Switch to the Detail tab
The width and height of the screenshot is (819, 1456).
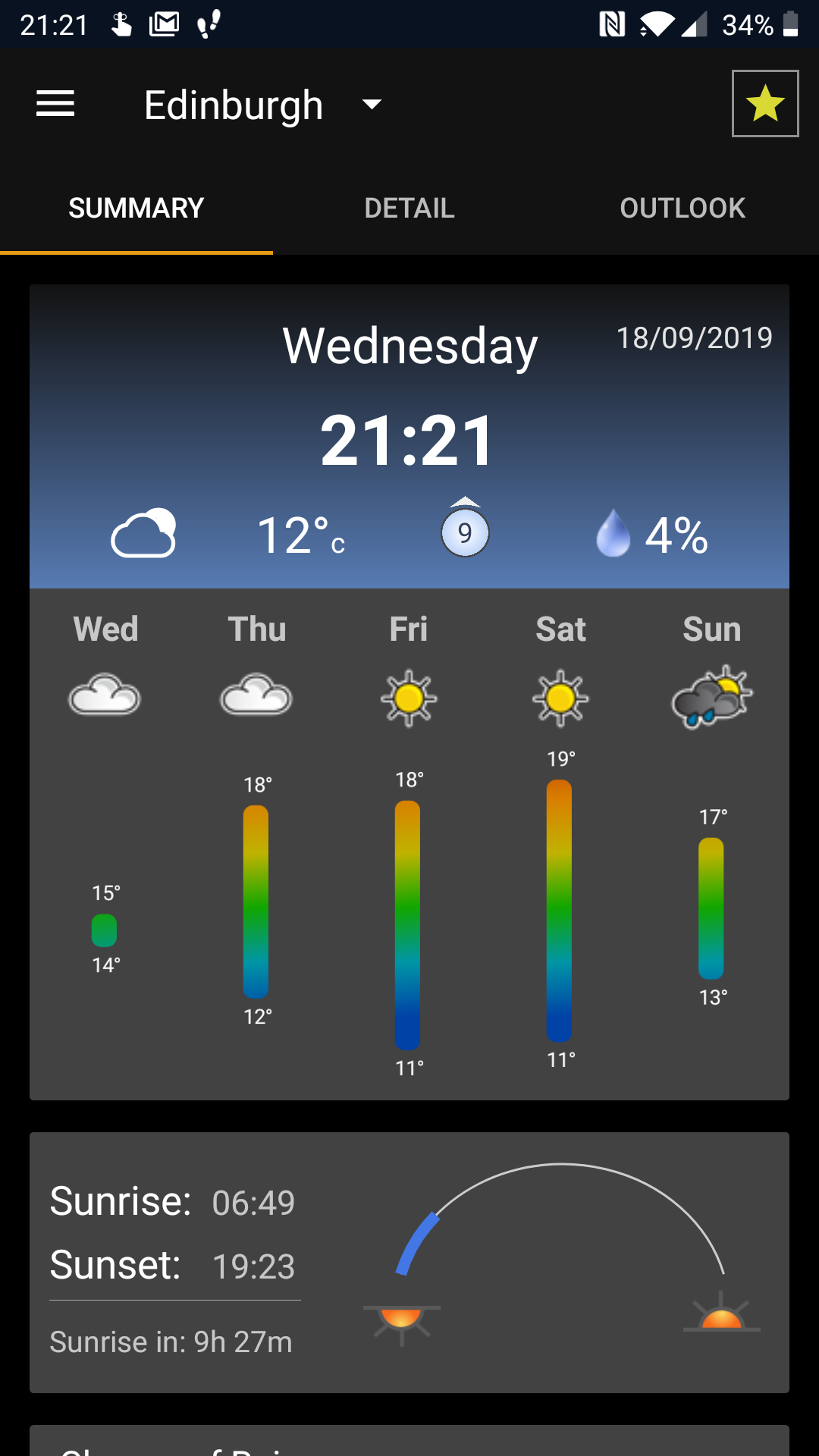pyautogui.click(x=409, y=208)
